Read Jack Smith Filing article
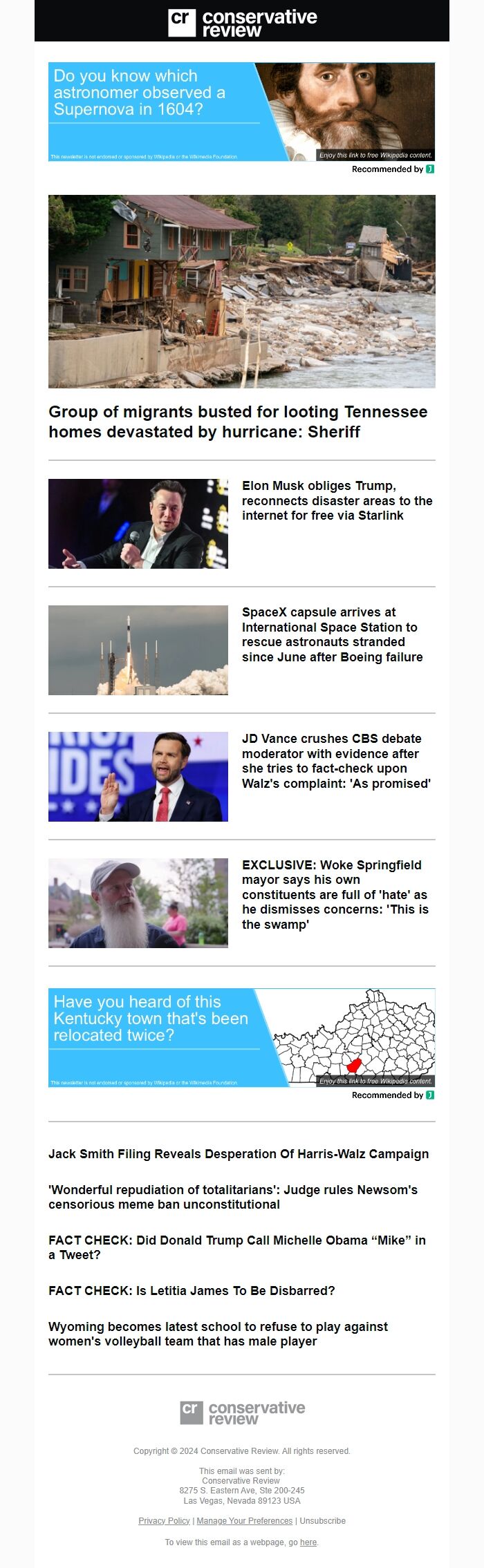The image size is (484, 1568). pyautogui.click(x=239, y=1154)
